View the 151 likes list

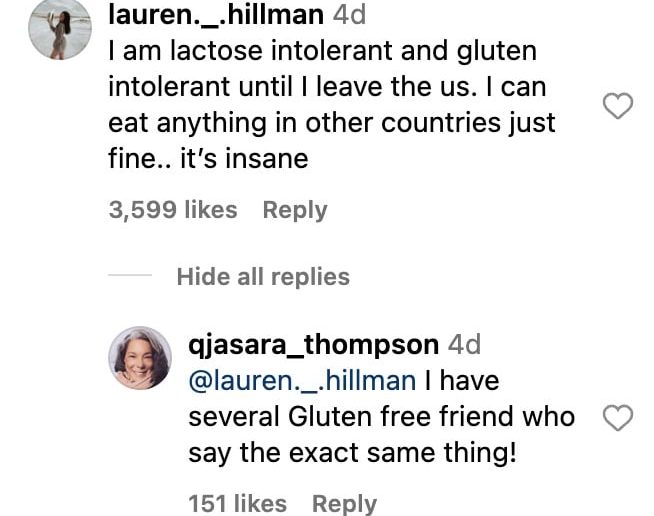click(237, 503)
